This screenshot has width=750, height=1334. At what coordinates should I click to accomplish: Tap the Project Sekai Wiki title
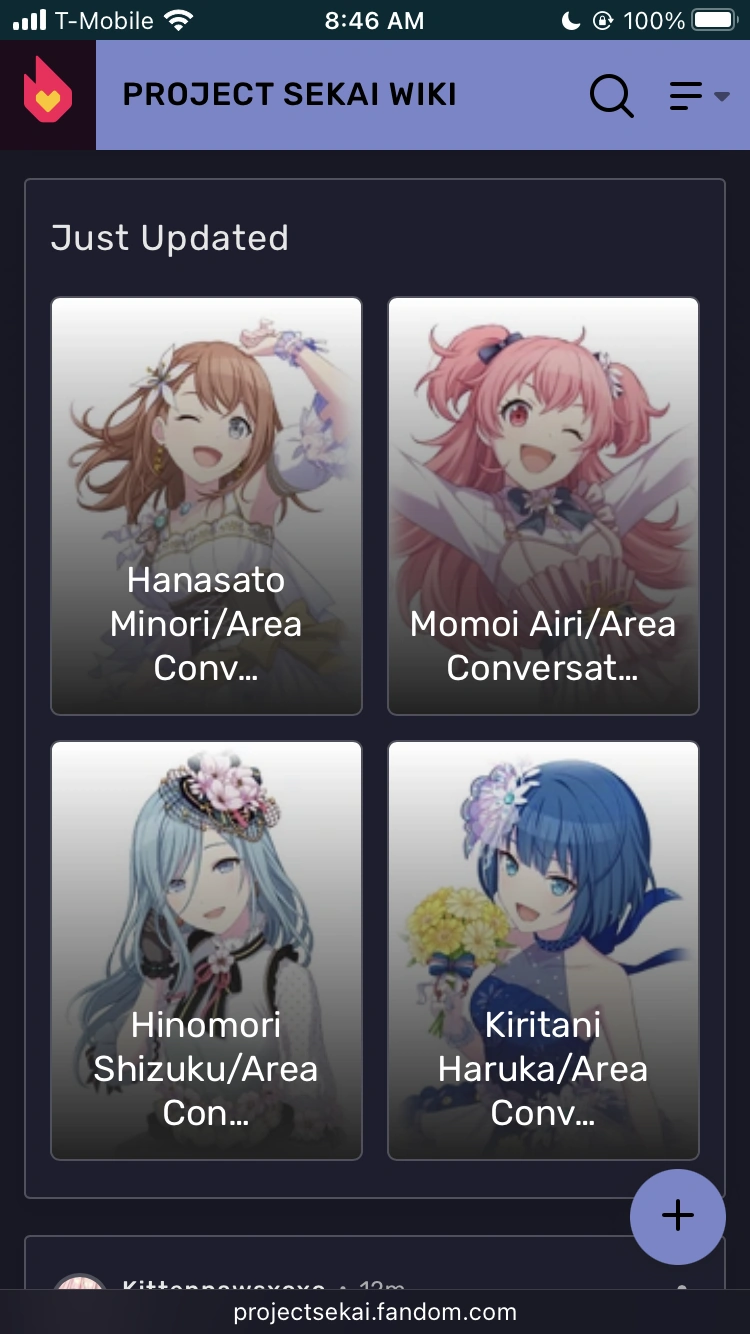click(289, 95)
